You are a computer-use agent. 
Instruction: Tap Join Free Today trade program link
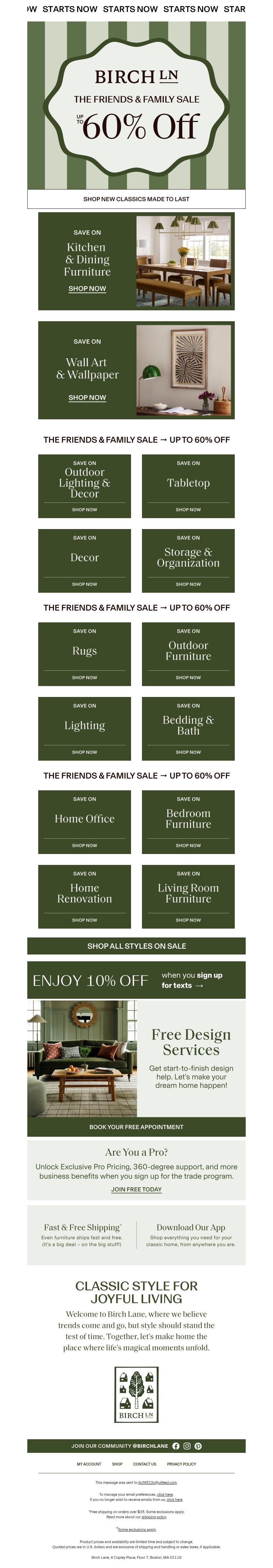point(136,1189)
